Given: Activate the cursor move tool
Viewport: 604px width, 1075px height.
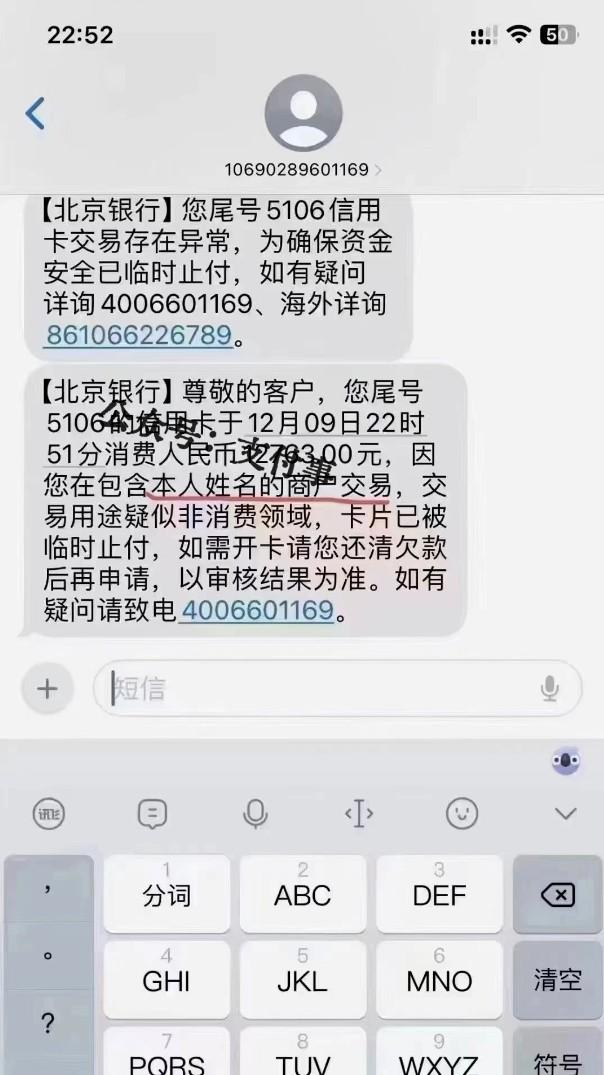Looking at the screenshot, I should point(359,814).
